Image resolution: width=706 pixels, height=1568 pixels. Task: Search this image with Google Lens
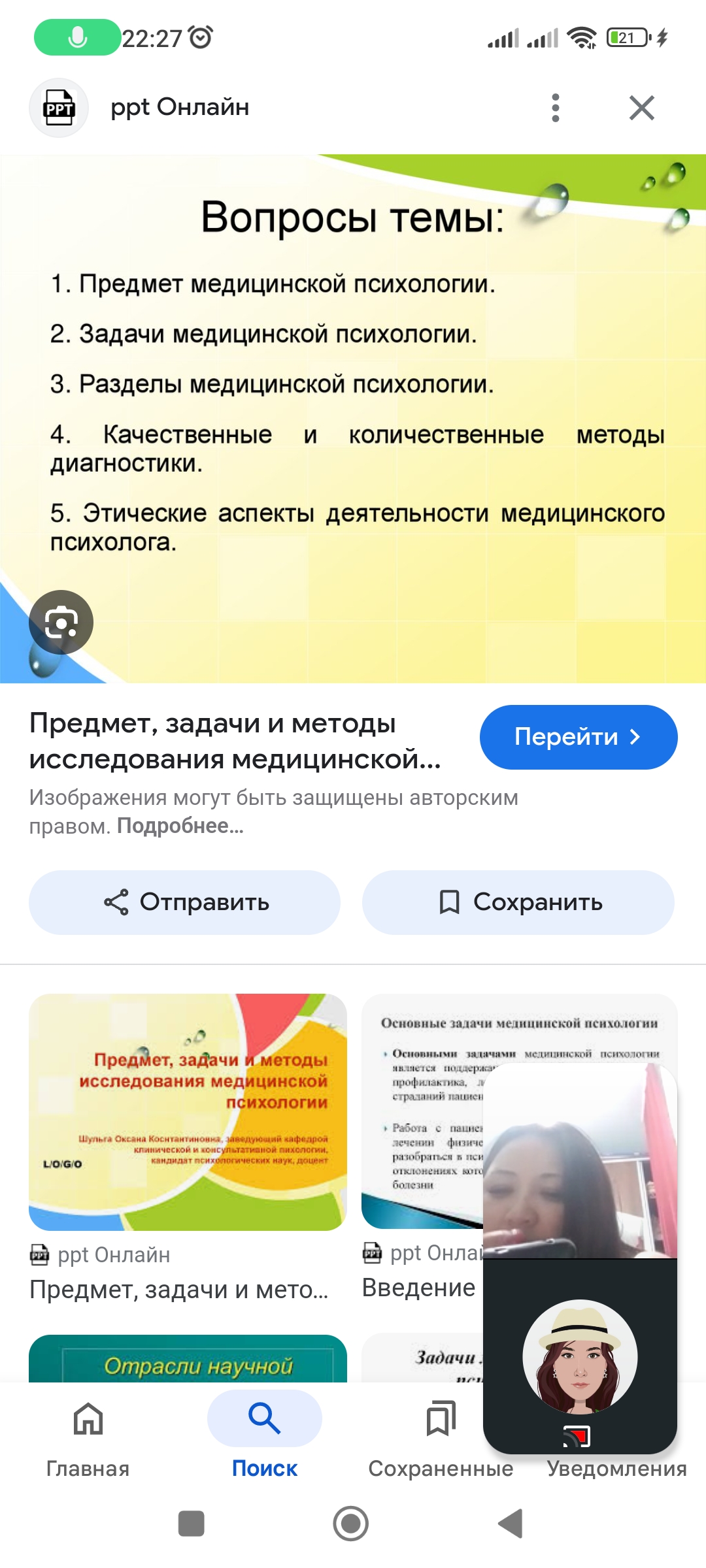click(61, 622)
